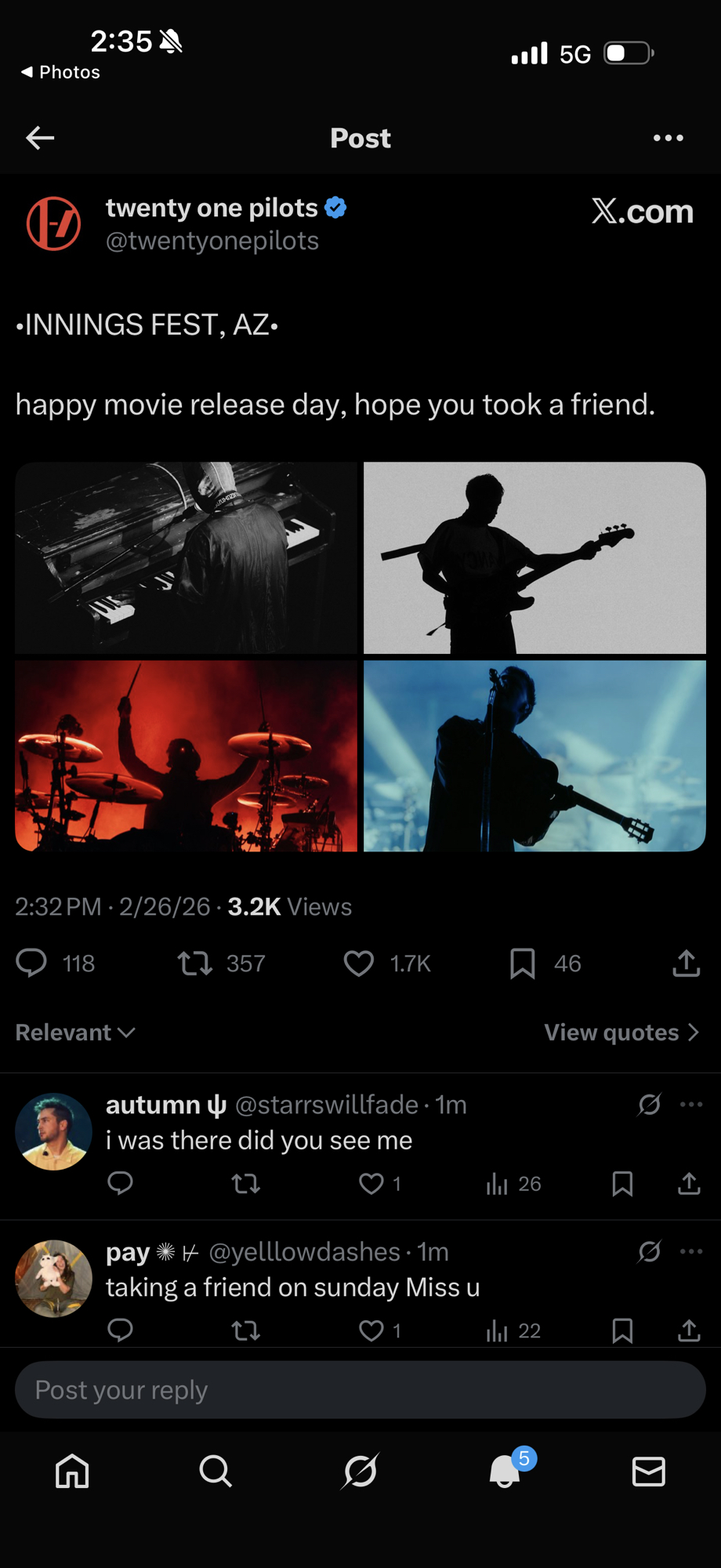Image resolution: width=721 pixels, height=1568 pixels.
Task: Repost the twenty one pilots post
Action: point(195,963)
